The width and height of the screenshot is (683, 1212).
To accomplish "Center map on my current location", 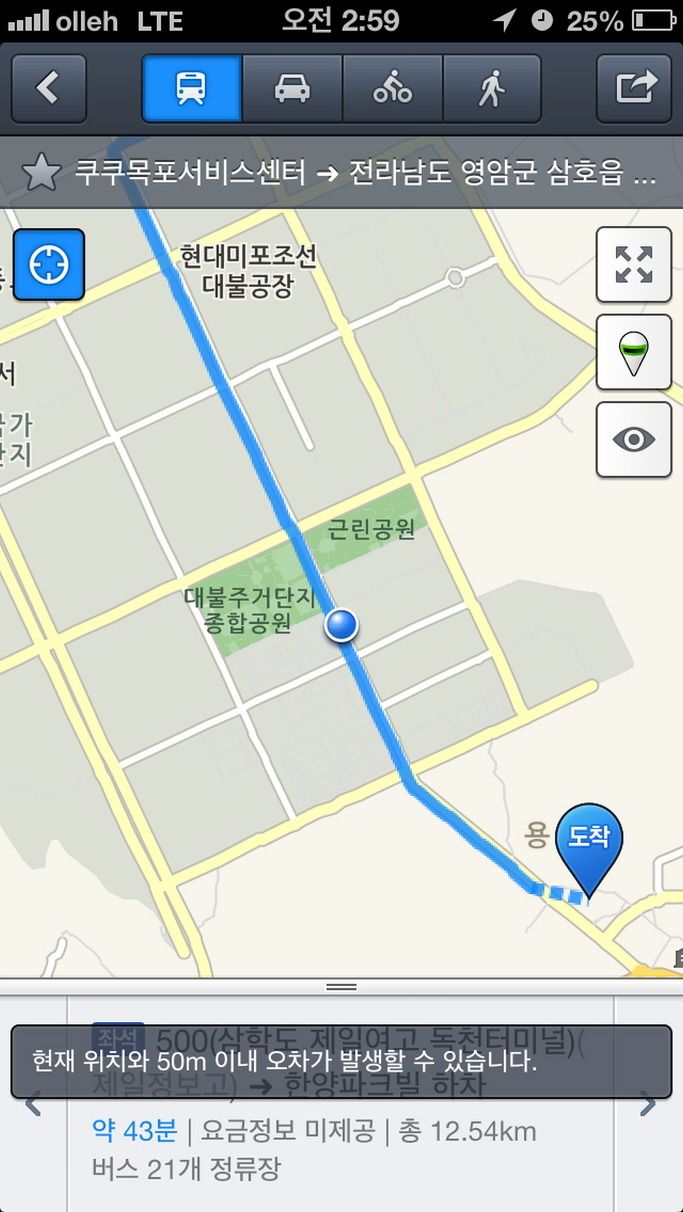I will (48, 265).
